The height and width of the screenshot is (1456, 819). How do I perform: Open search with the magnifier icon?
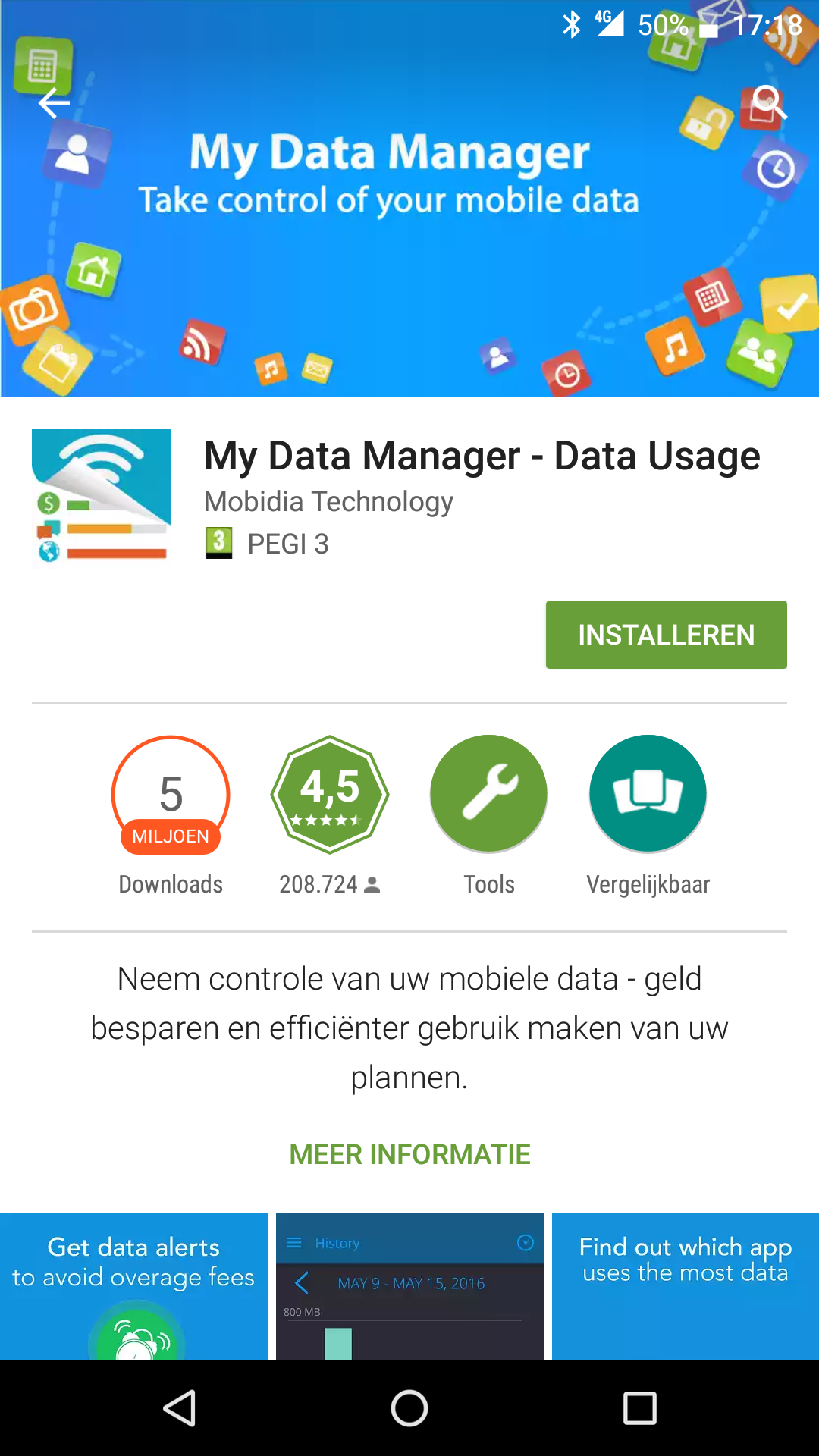coord(768,103)
